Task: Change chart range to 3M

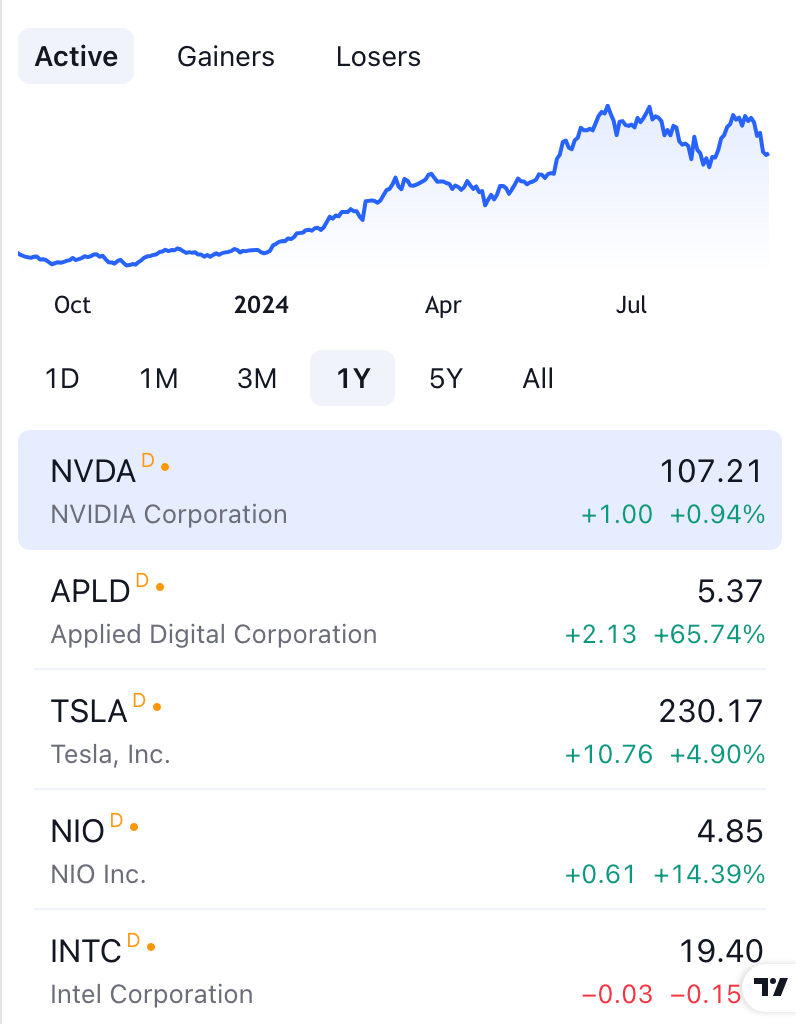Action: click(256, 378)
